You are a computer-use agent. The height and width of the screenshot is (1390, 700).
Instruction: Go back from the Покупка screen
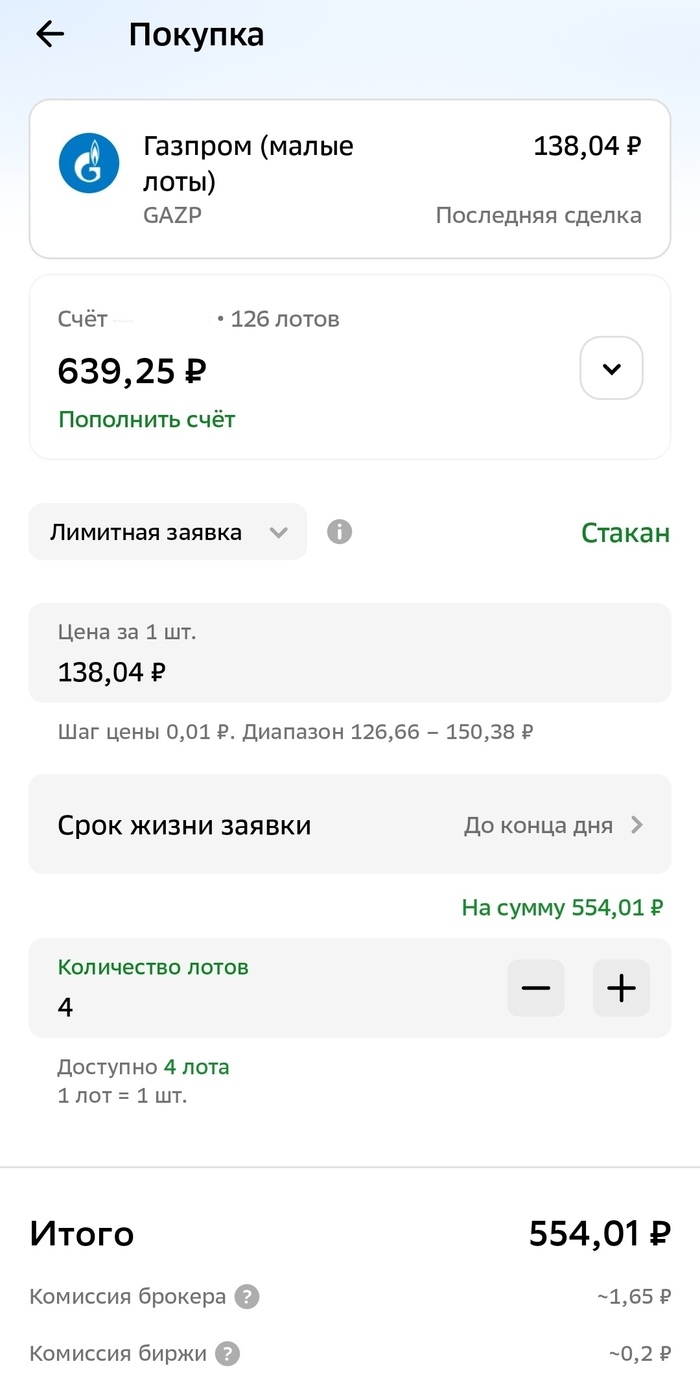coord(49,35)
